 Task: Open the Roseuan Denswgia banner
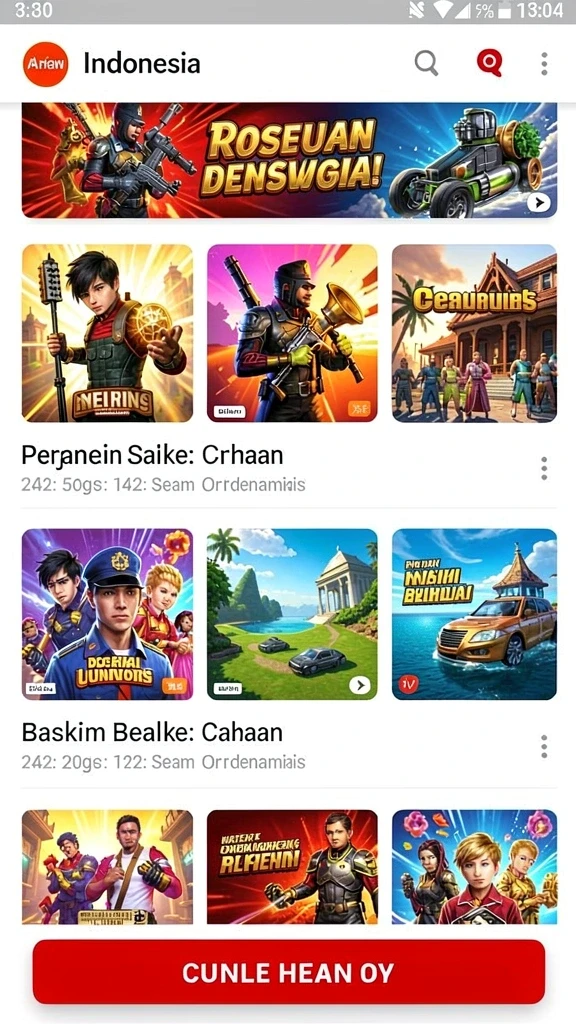pyautogui.click(x=289, y=161)
